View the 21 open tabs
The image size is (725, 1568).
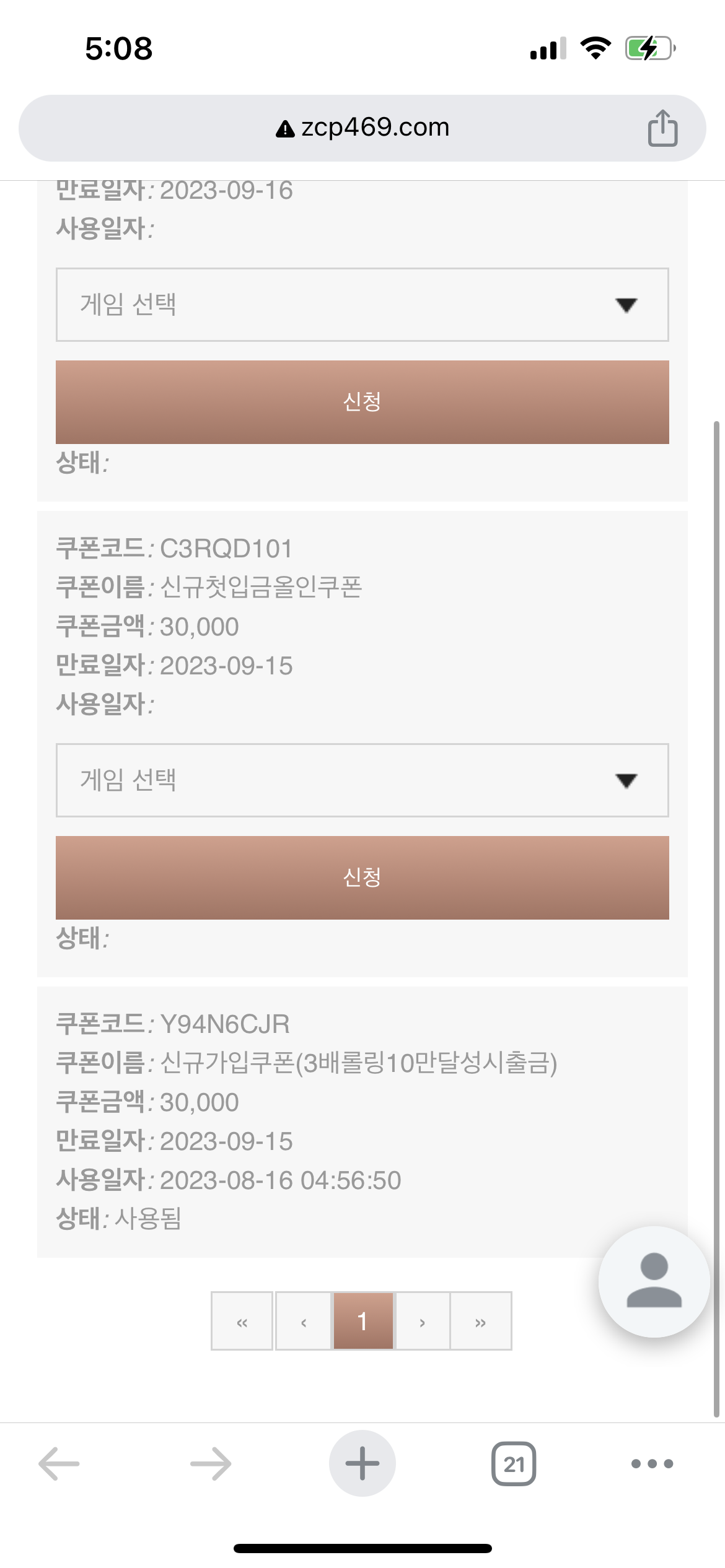(x=514, y=1463)
